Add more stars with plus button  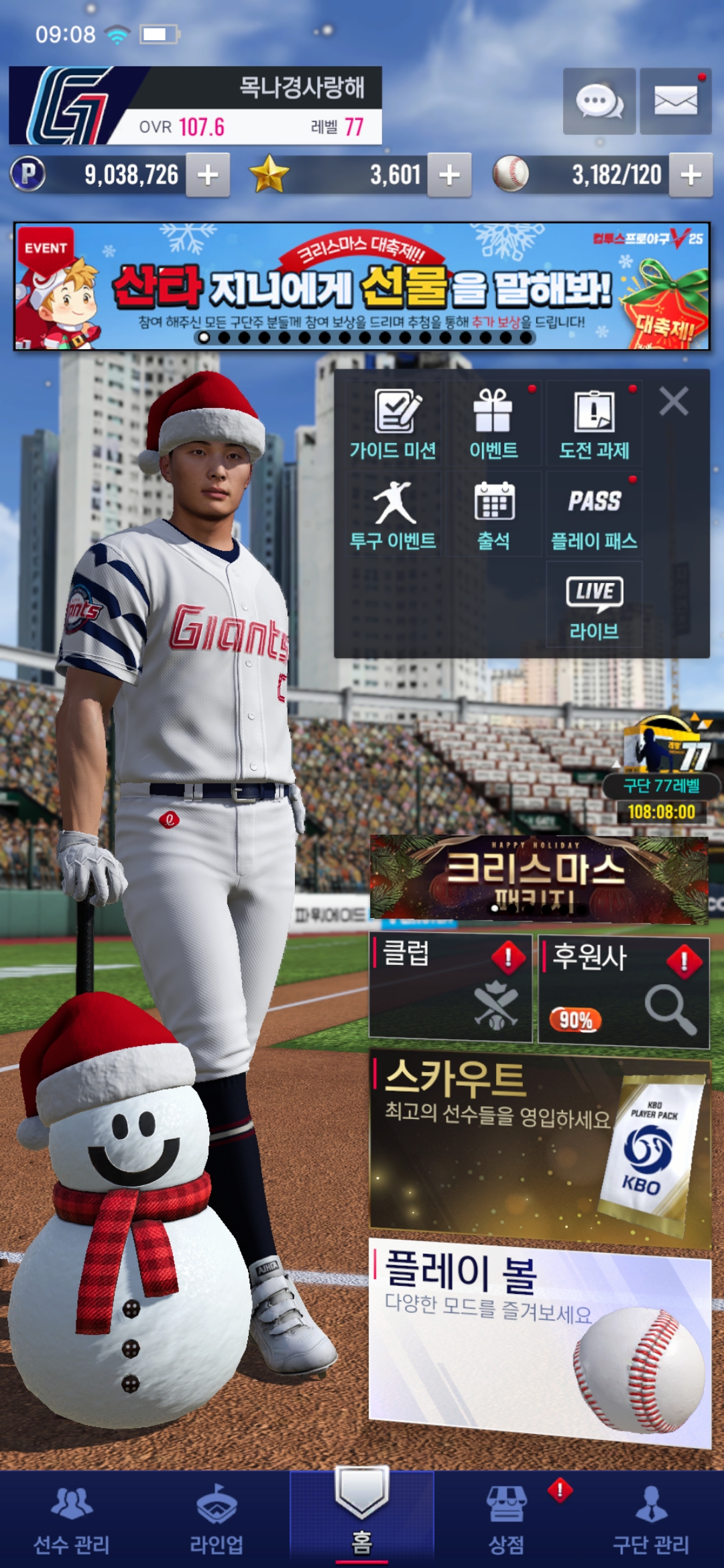click(449, 175)
